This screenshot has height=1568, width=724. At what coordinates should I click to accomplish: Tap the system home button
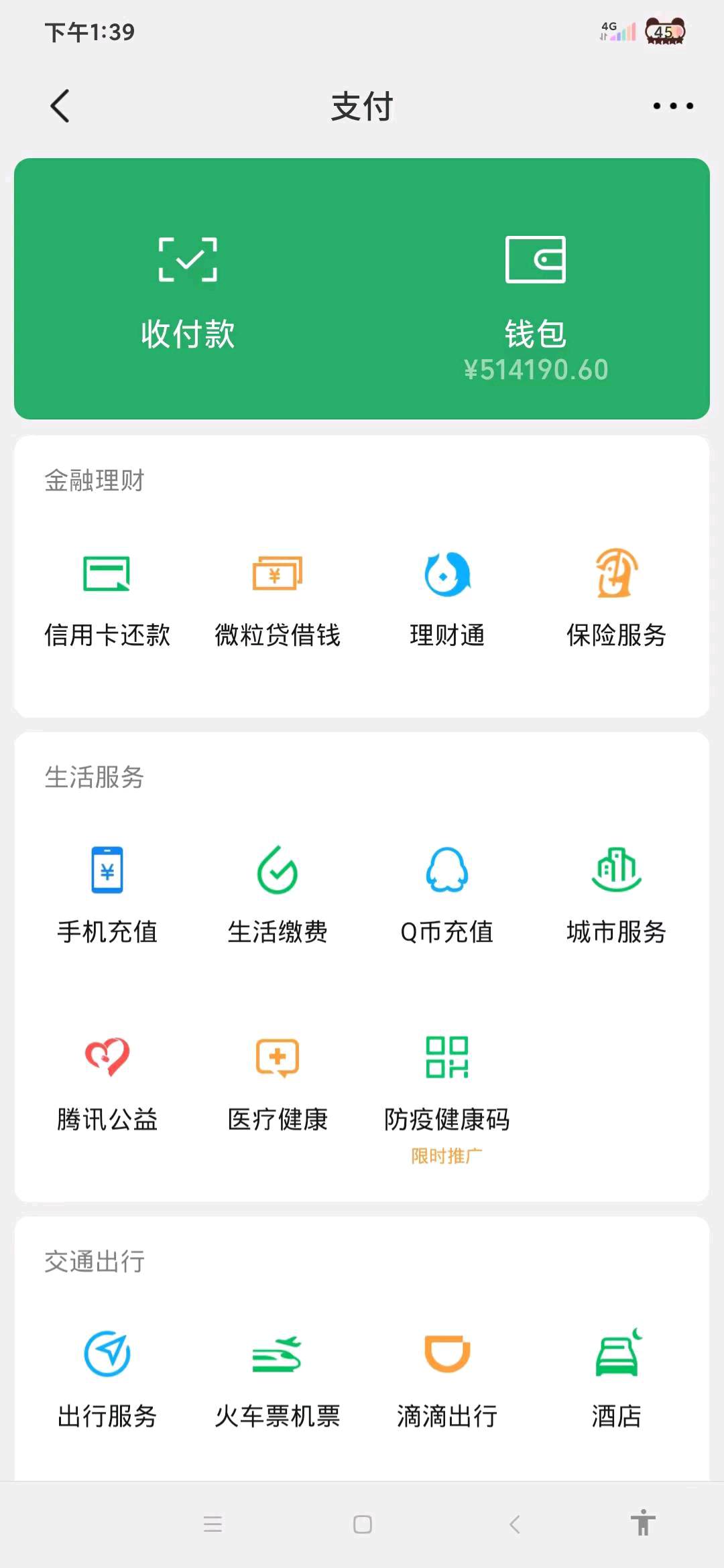coord(362,1524)
